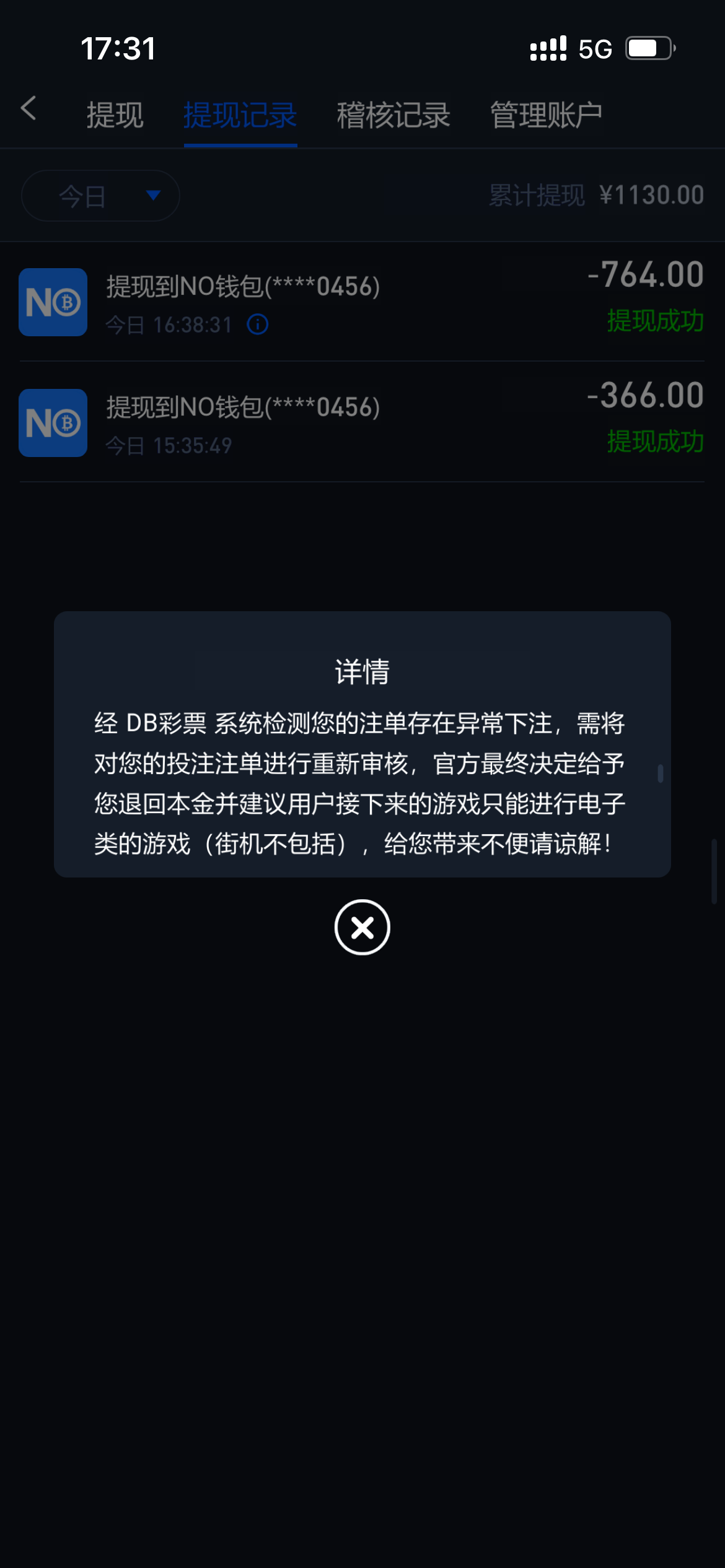Image resolution: width=725 pixels, height=1568 pixels.
Task: Tap the dropdown triangle next to 今日
Action: tap(153, 194)
